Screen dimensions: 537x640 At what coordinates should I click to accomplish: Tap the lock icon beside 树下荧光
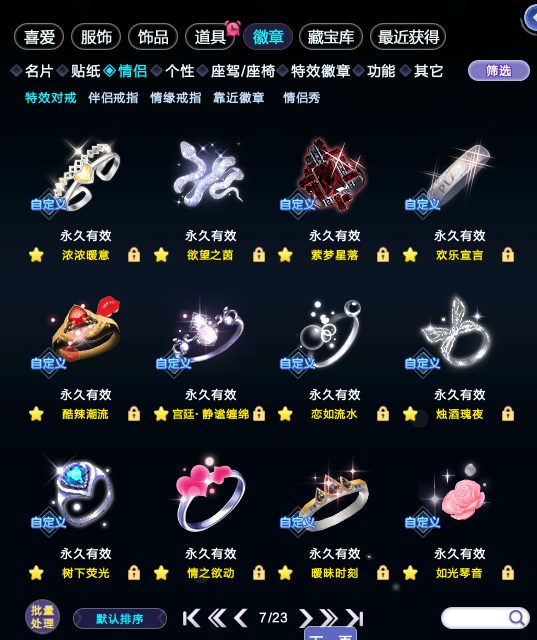pos(134,573)
